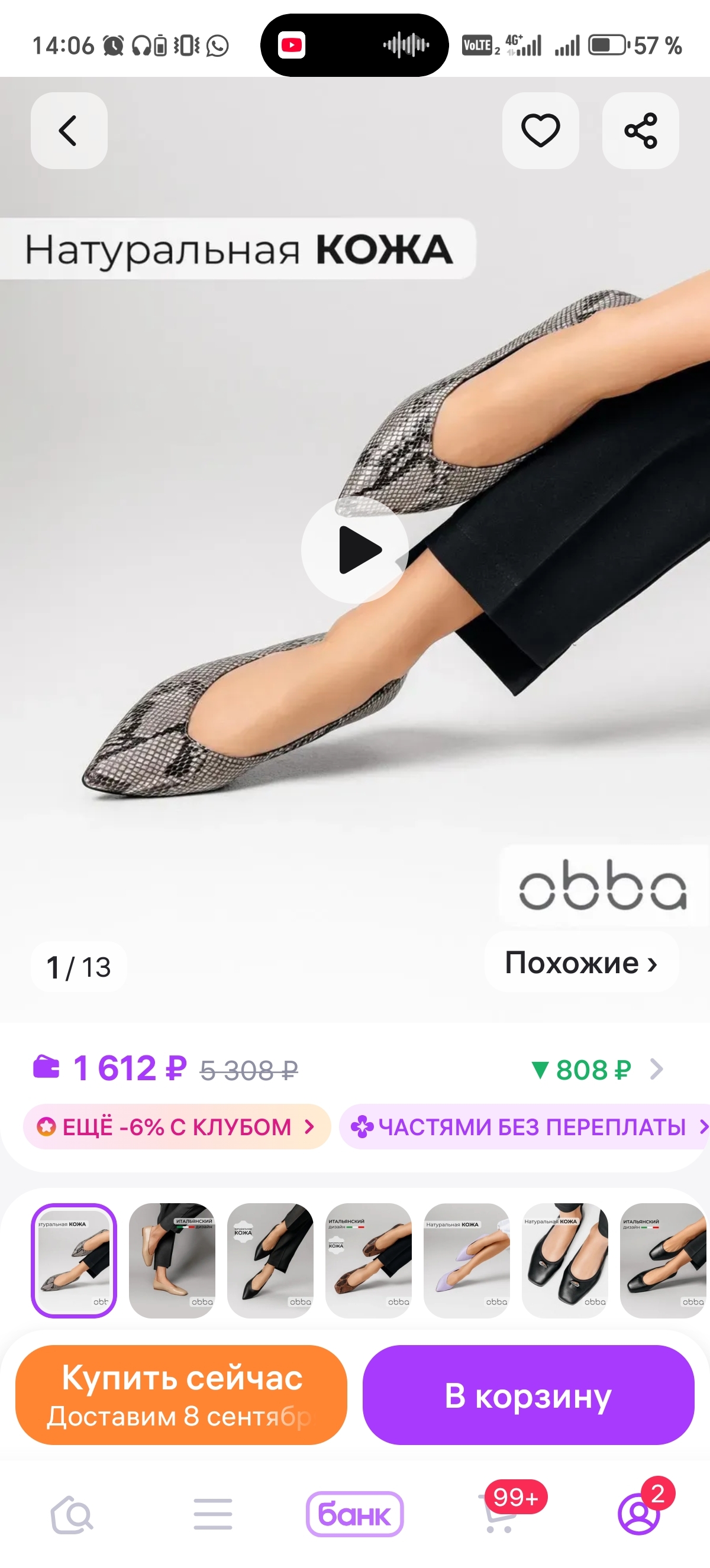Open the catalog menu tab
The image size is (710, 1568).
coord(212,1514)
